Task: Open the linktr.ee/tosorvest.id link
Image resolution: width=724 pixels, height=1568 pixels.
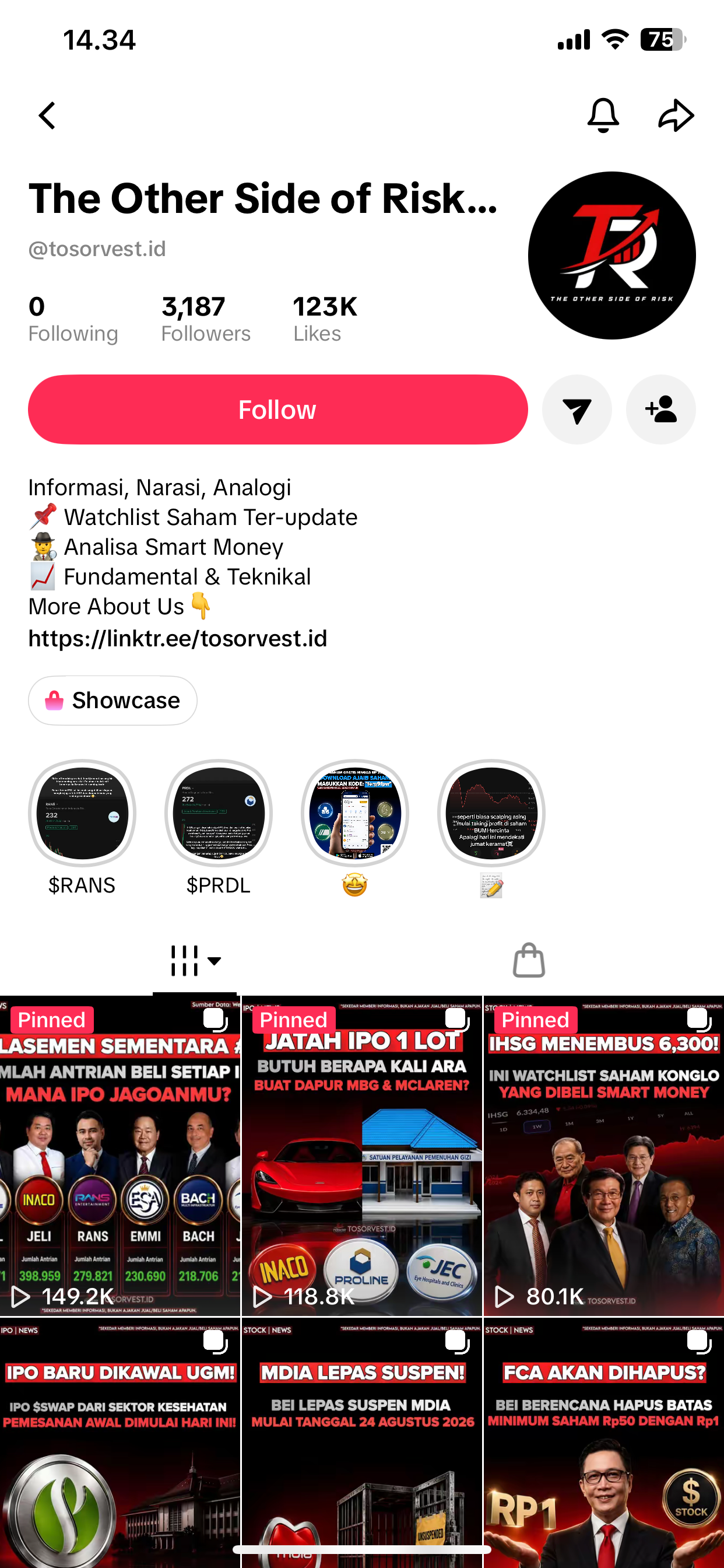Action: pyautogui.click(x=178, y=638)
